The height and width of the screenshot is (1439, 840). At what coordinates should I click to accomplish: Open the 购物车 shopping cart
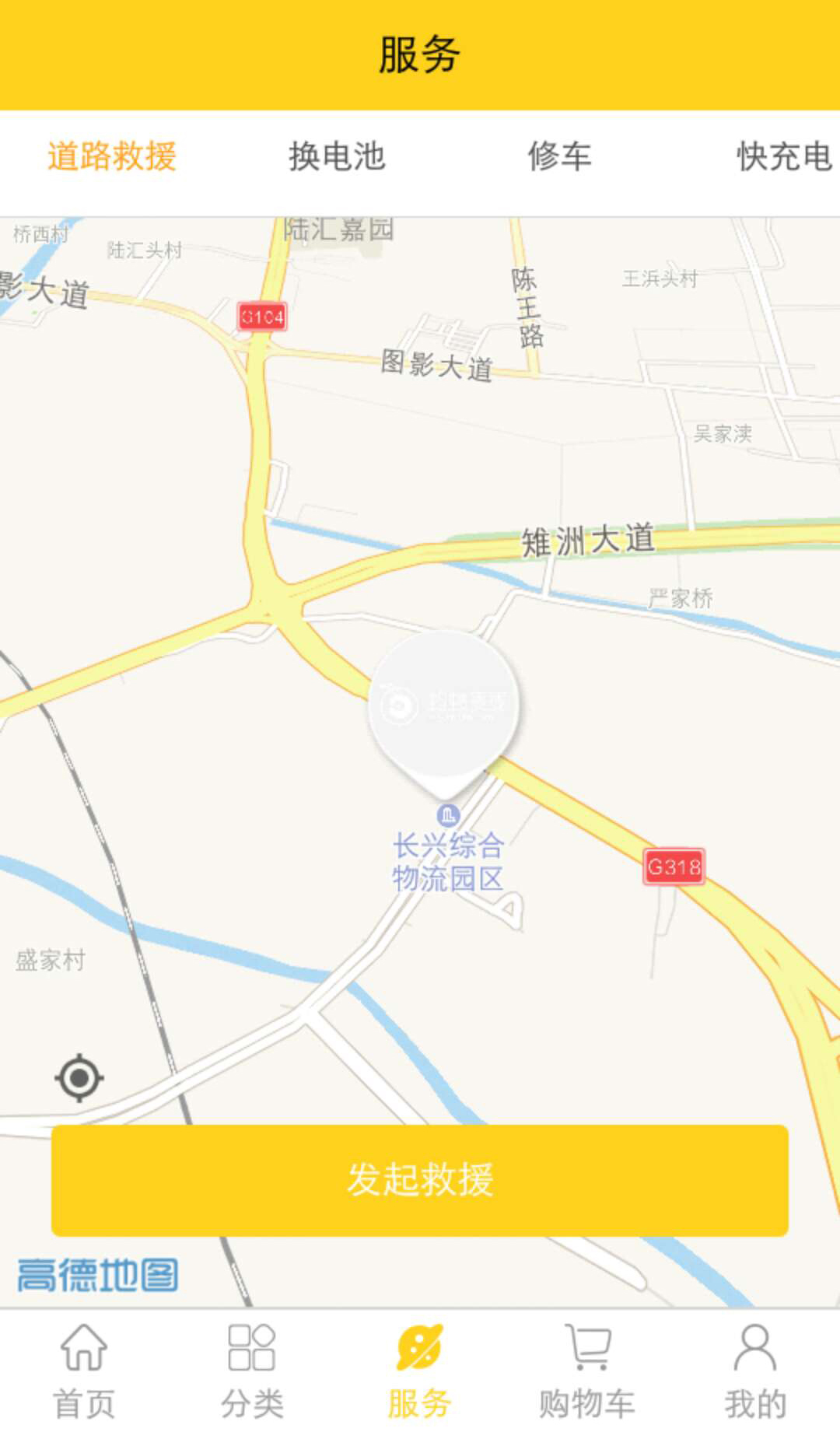click(x=588, y=1372)
